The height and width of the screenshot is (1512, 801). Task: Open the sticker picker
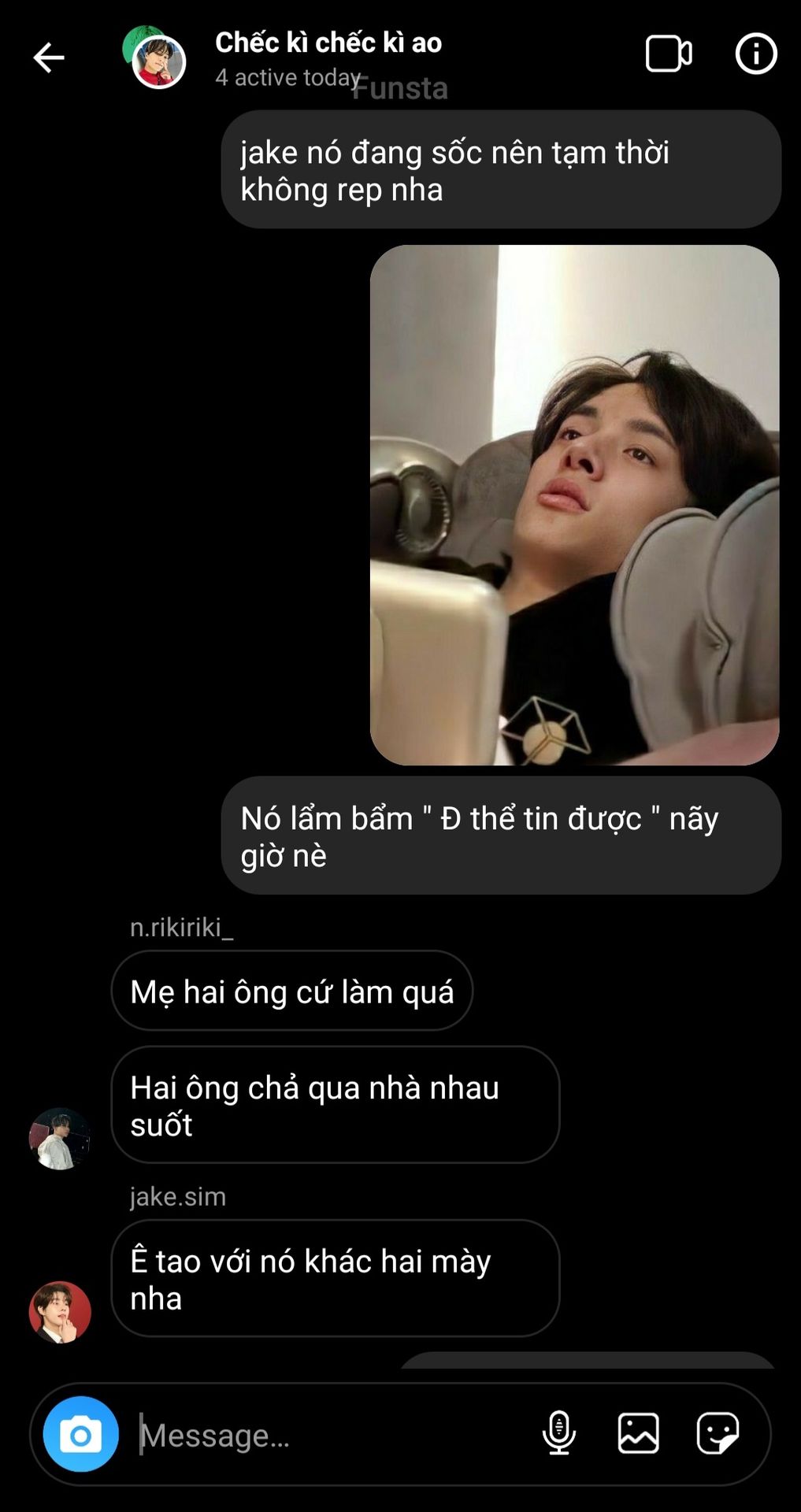tap(718, 1433)
